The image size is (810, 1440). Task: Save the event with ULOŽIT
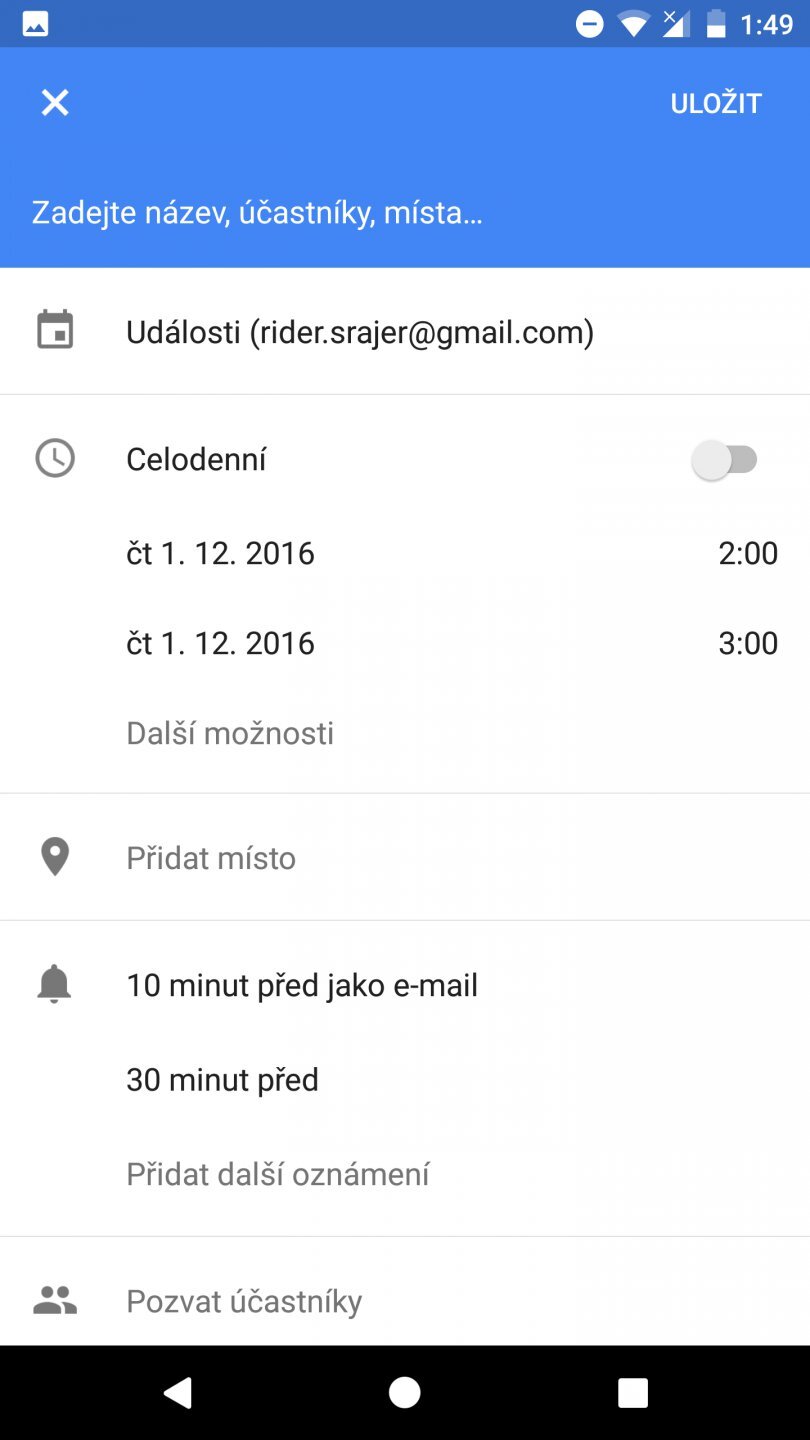(714, 103)
